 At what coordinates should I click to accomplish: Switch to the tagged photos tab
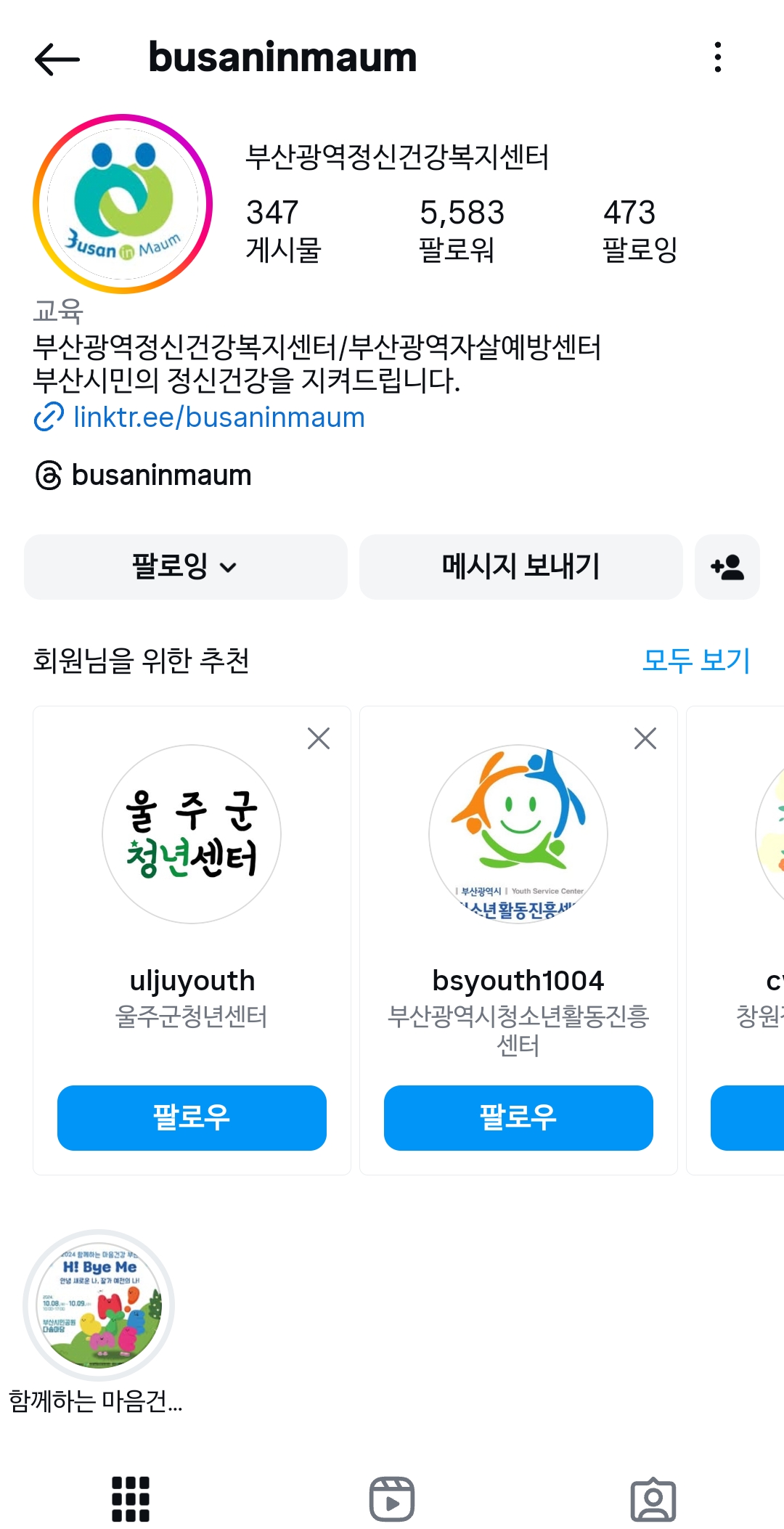click(x=653, y=1499)
